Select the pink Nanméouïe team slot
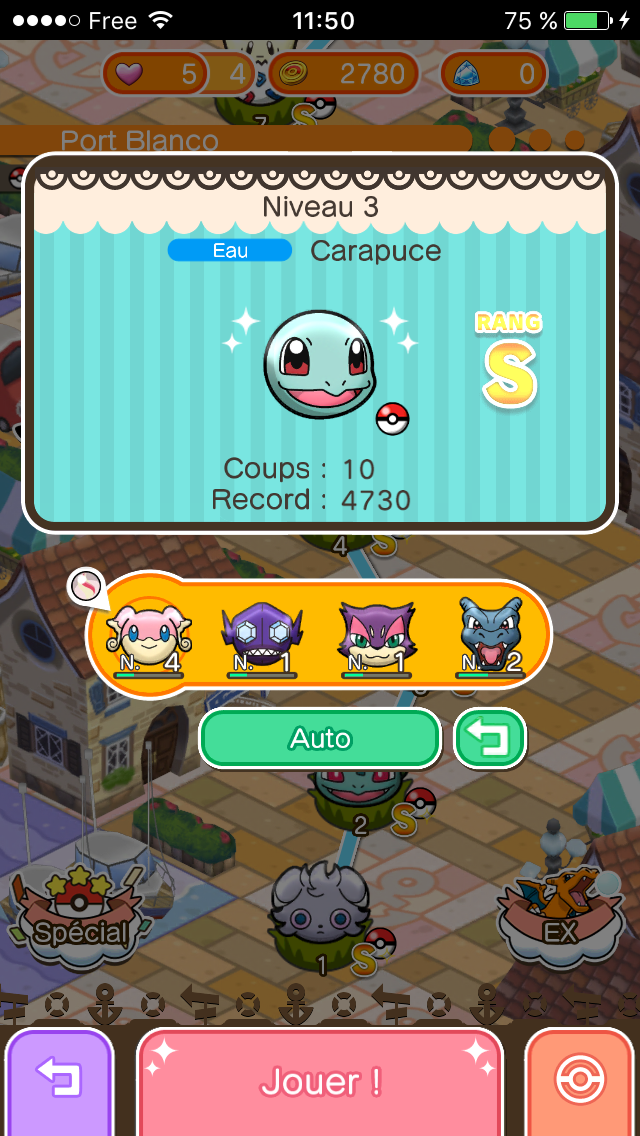640x1136 pixels. (x=149, y=637)
